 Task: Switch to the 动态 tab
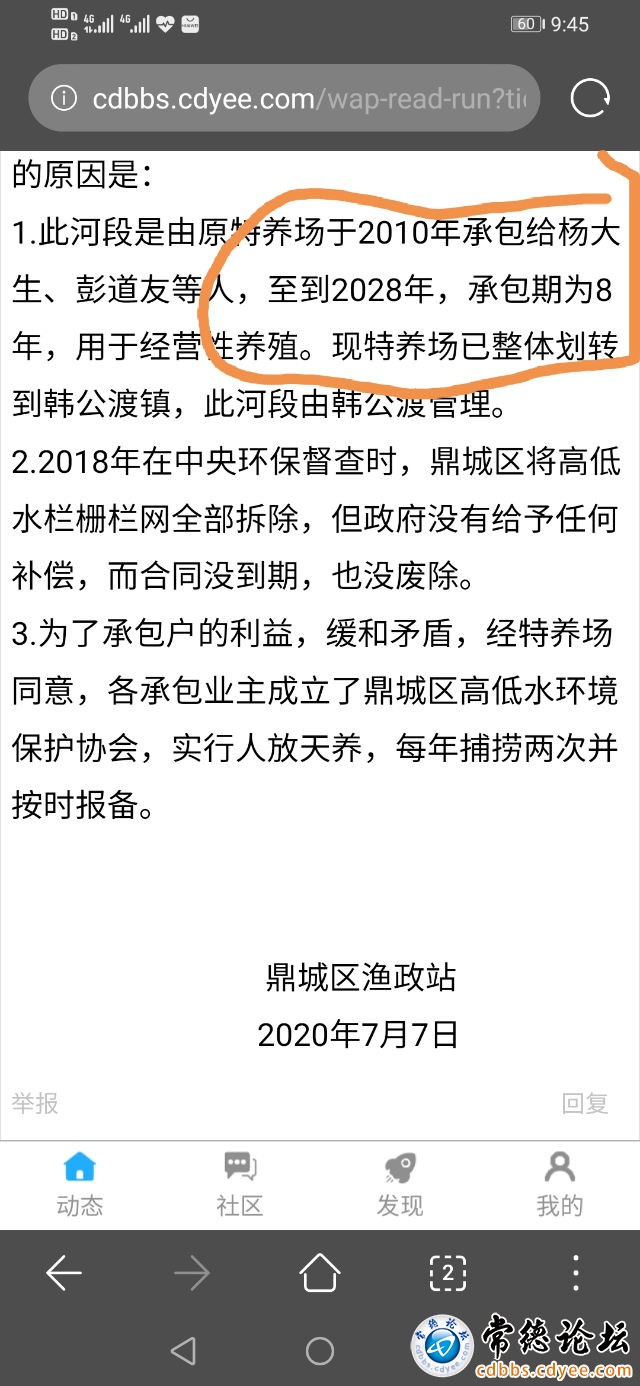click(x=79, y=1185)
